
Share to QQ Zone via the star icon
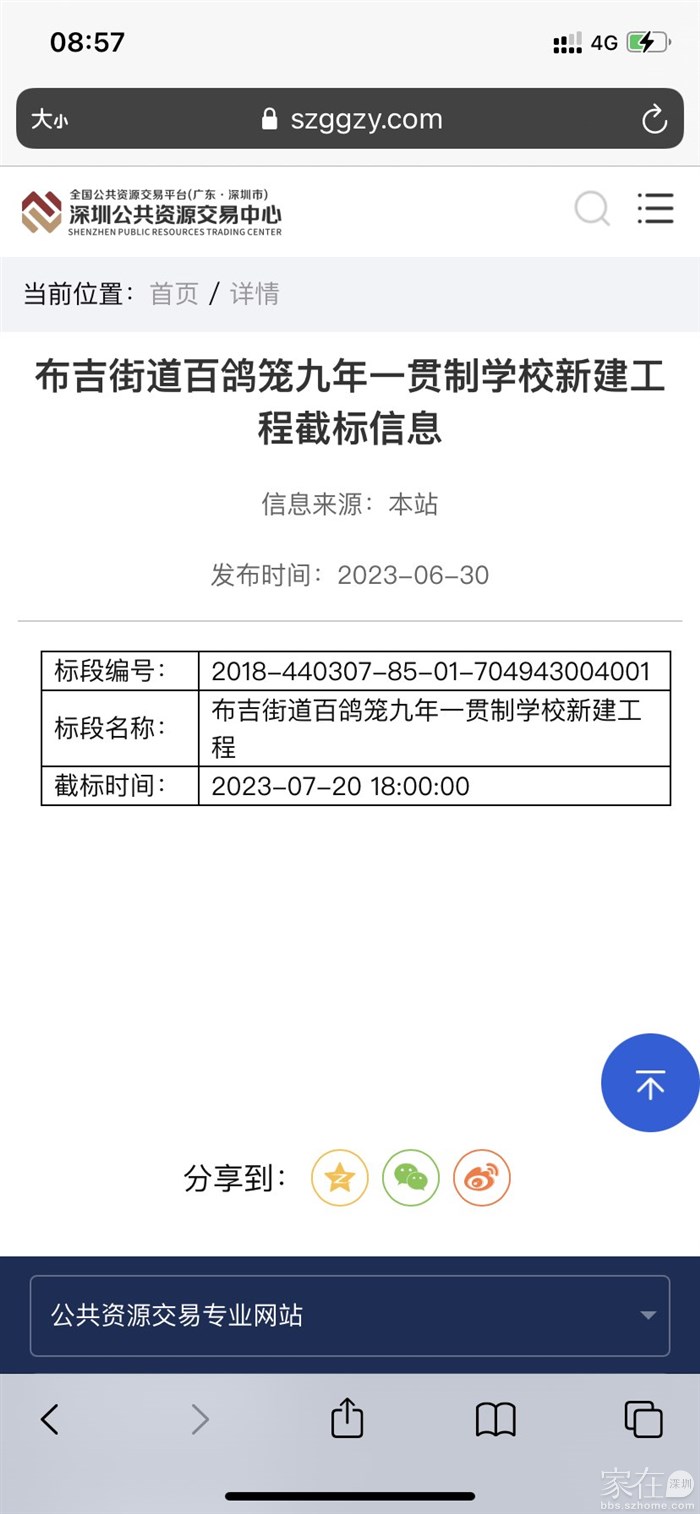click(340, 1177)
